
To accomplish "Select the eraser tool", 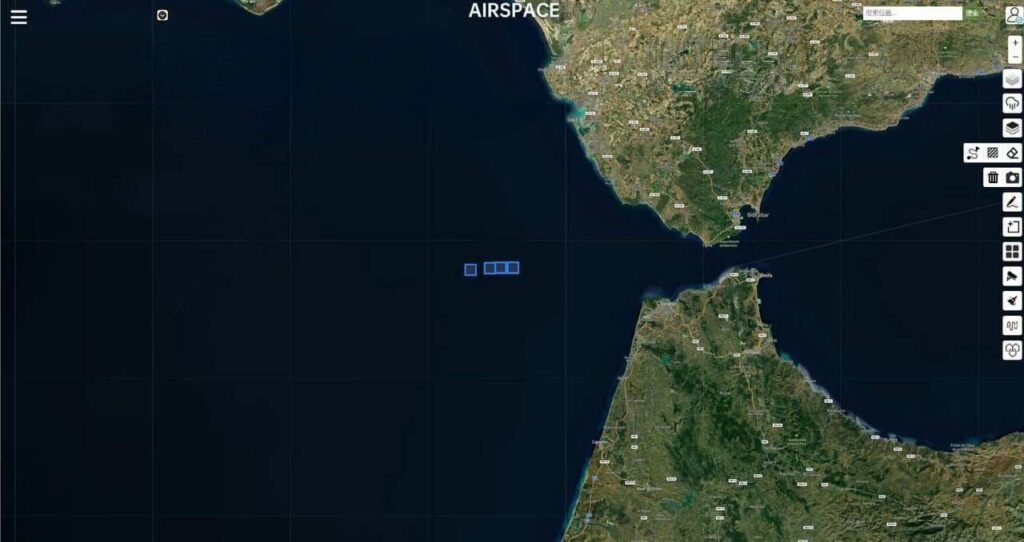I will pos(1012,153).
